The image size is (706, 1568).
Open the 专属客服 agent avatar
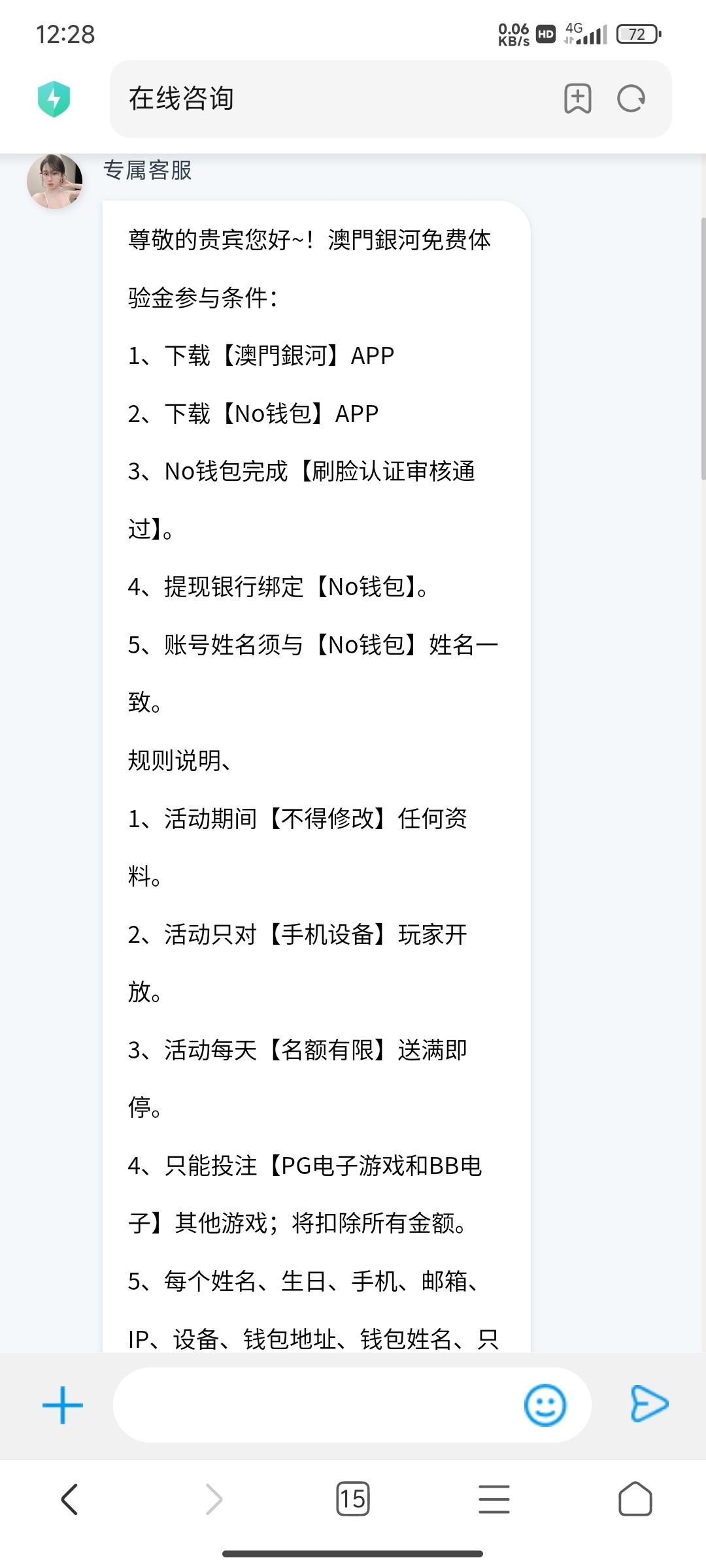[x=55, y=182]
